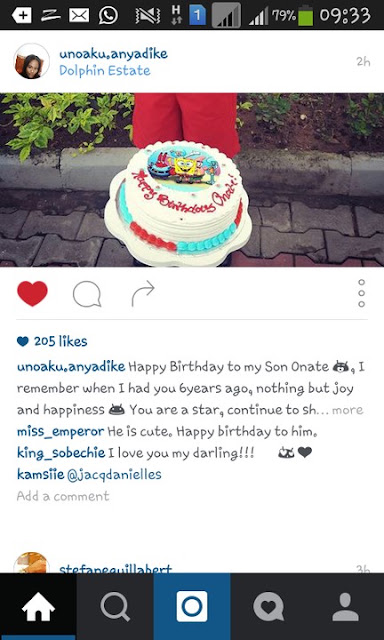Viewport: 384px width, 640px height.
Task: Open king_sobechie's profile from the comment
Action: pyautogui.click(x=61, y=453)
